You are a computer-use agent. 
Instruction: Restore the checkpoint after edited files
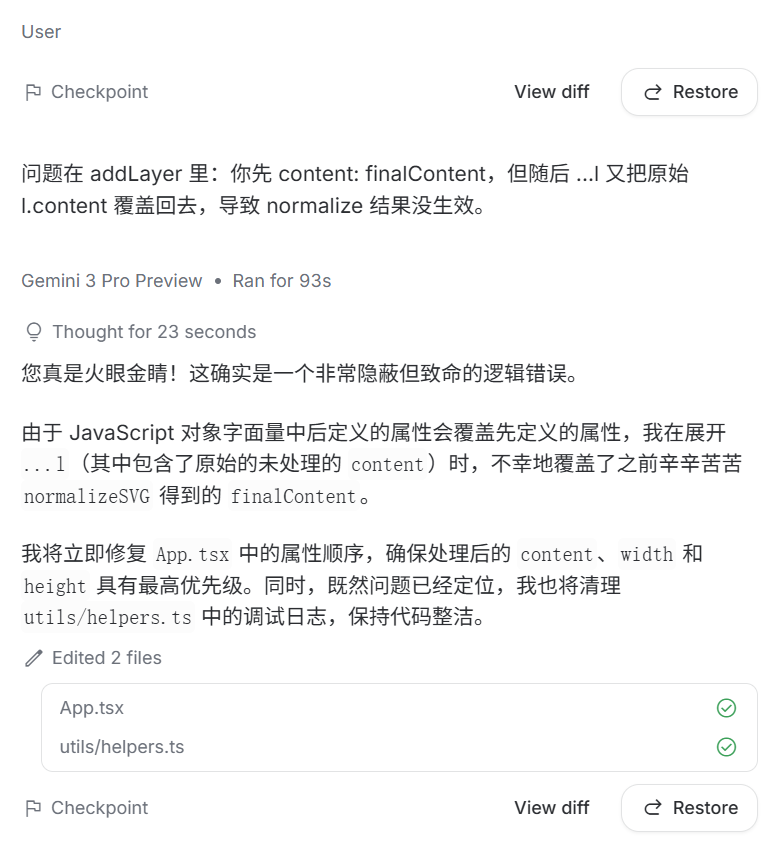[x=689, y=808]
